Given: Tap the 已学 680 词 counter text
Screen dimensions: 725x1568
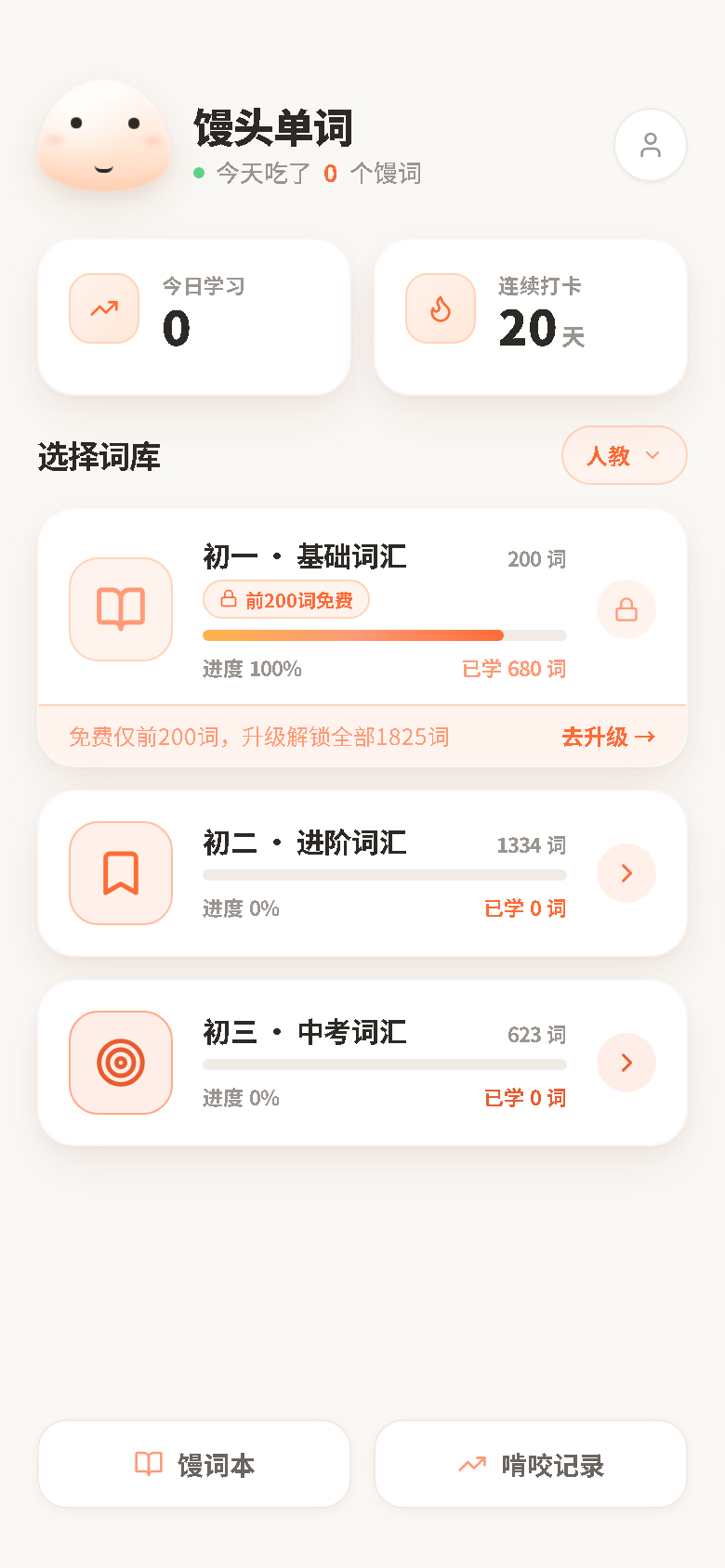Looking at the screenshot, I should click(x=514, y=668).
